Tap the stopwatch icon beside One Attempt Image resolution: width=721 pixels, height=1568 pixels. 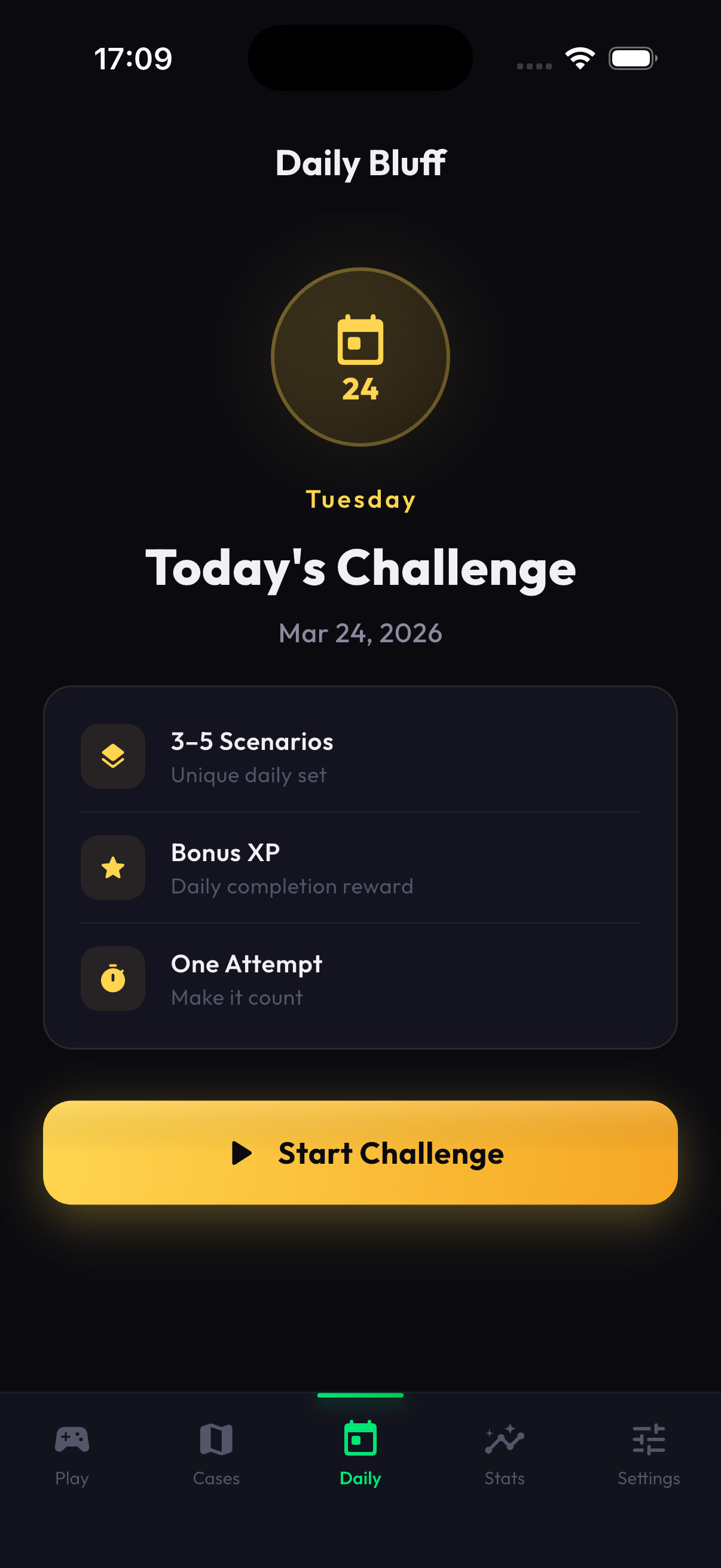(112, 979)
